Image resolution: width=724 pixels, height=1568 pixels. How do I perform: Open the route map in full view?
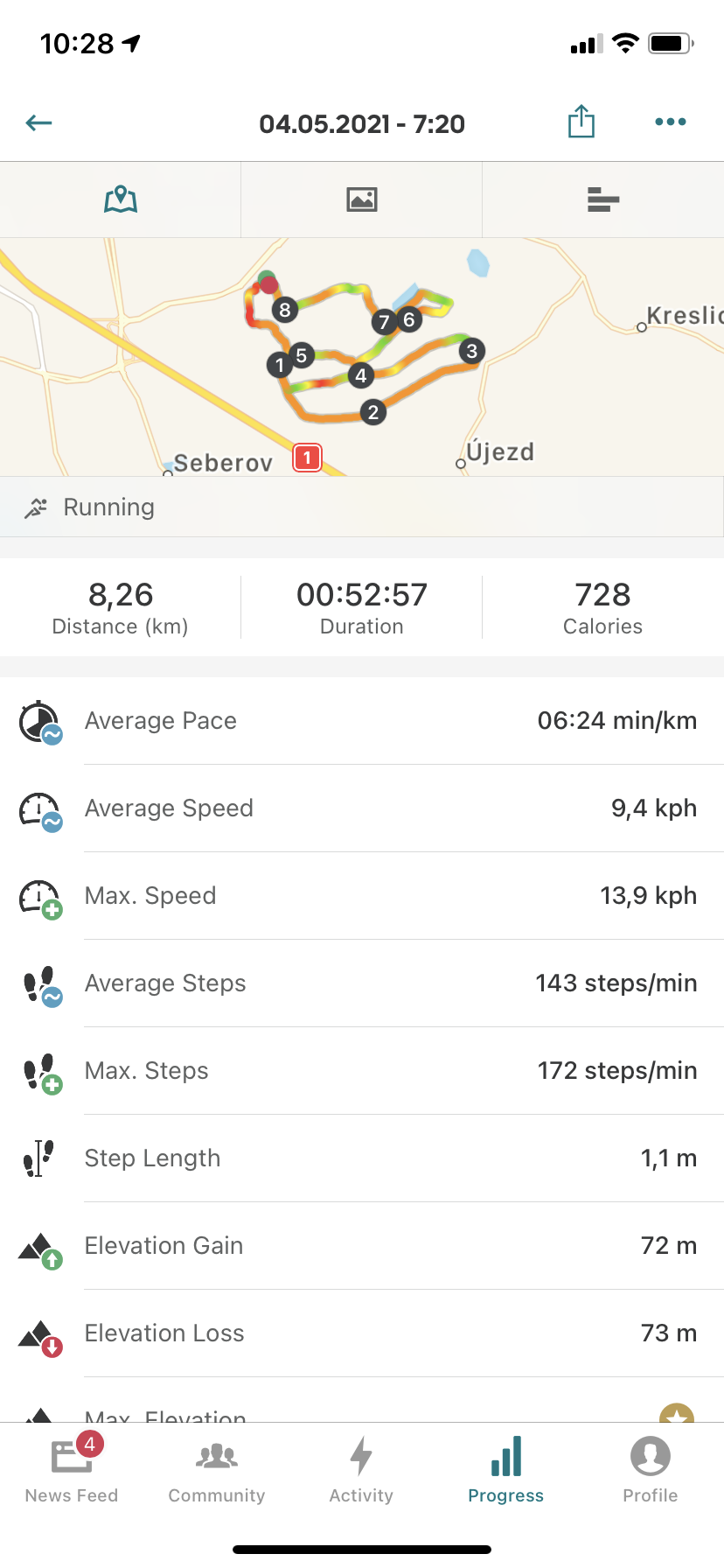click(362, 357)
